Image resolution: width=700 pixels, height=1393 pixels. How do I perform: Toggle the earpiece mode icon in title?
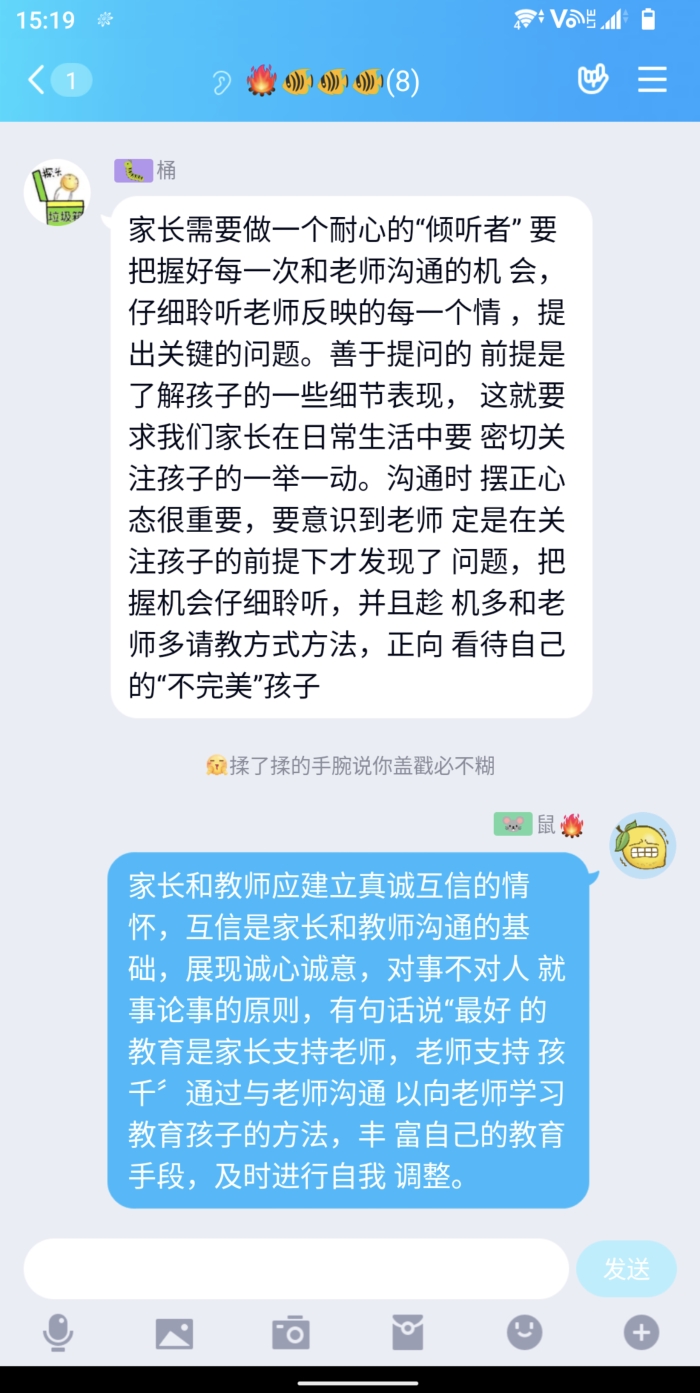coord(222,82)
